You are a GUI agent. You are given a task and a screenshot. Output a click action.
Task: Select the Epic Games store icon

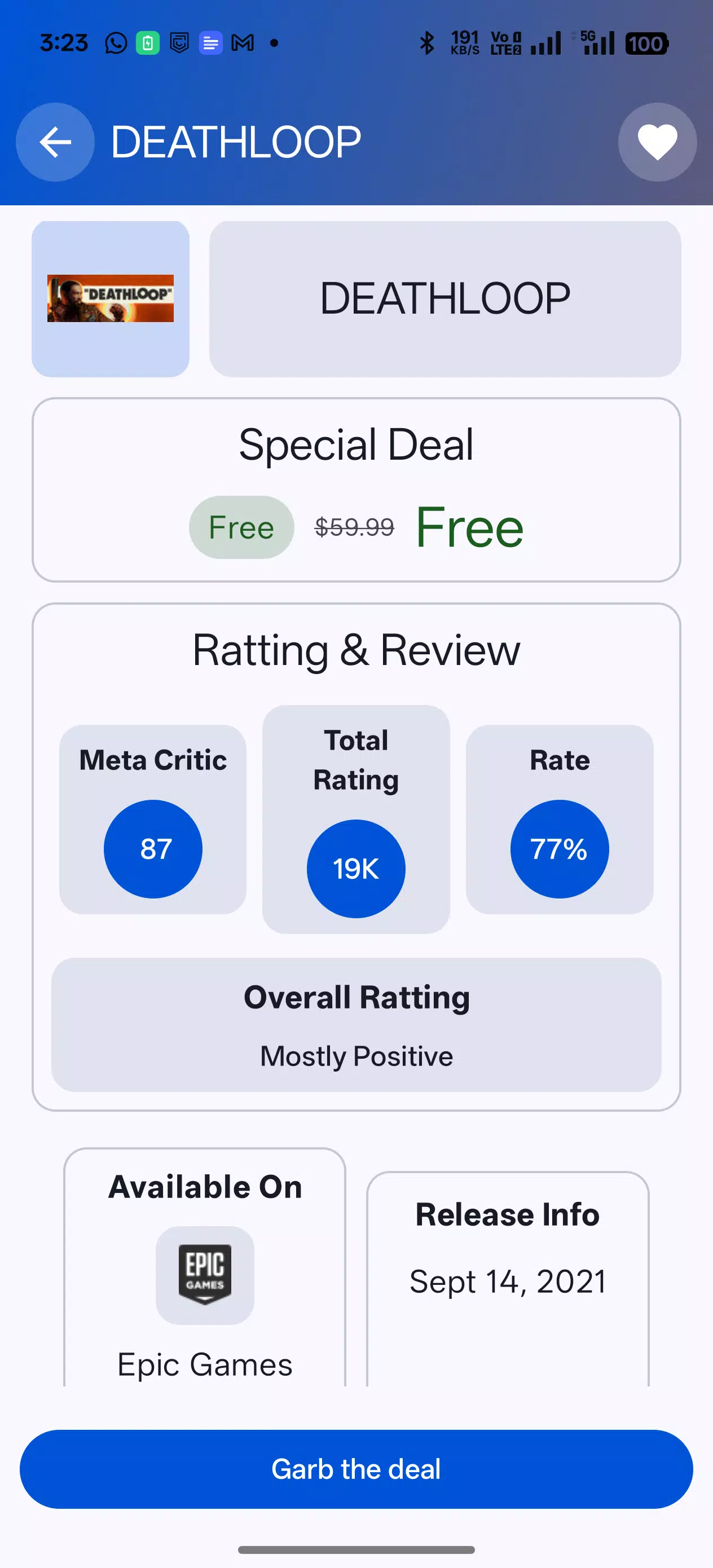click(205, 1275)
